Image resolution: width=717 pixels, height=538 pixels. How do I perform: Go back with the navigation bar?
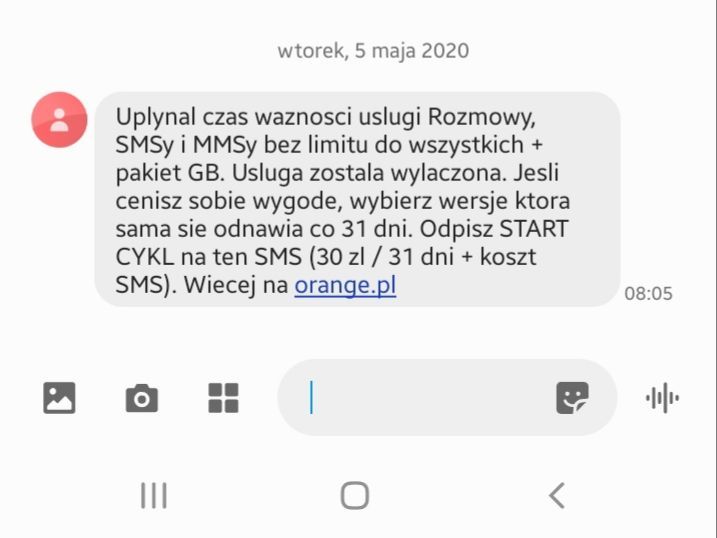click(x=557, y=494)
